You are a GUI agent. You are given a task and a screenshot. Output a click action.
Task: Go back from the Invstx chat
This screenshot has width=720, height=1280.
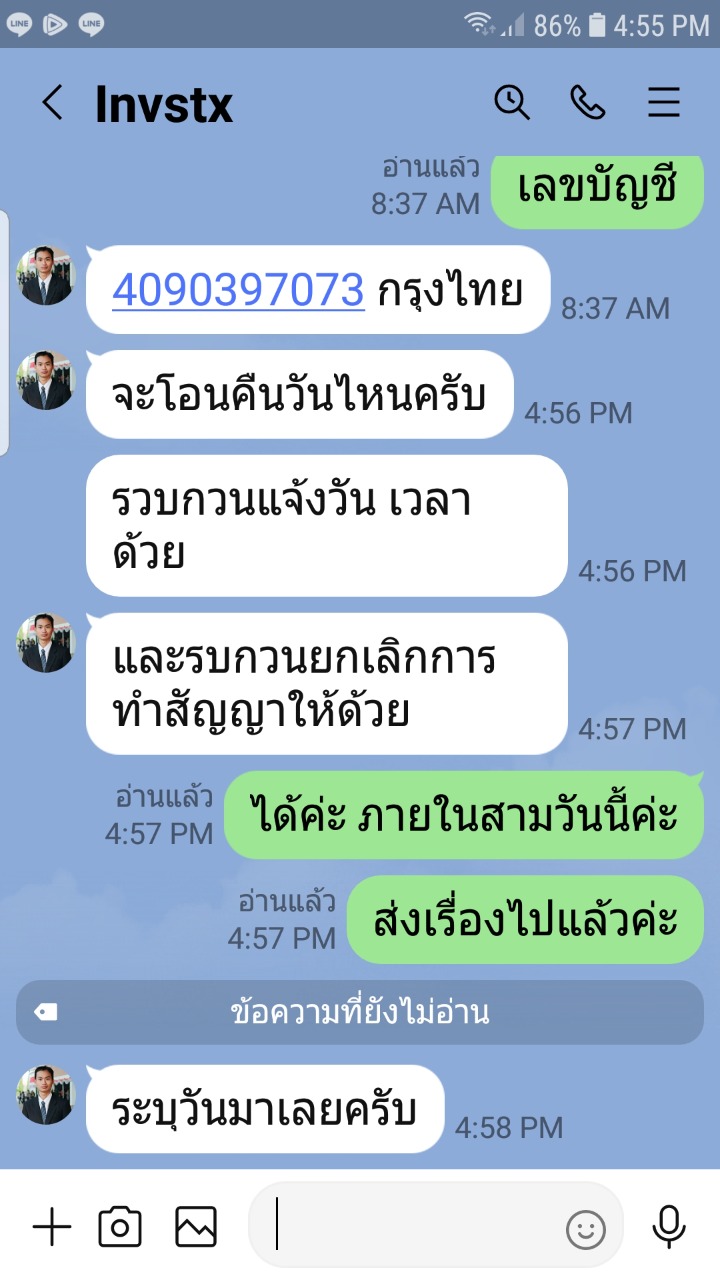[52, 103]
